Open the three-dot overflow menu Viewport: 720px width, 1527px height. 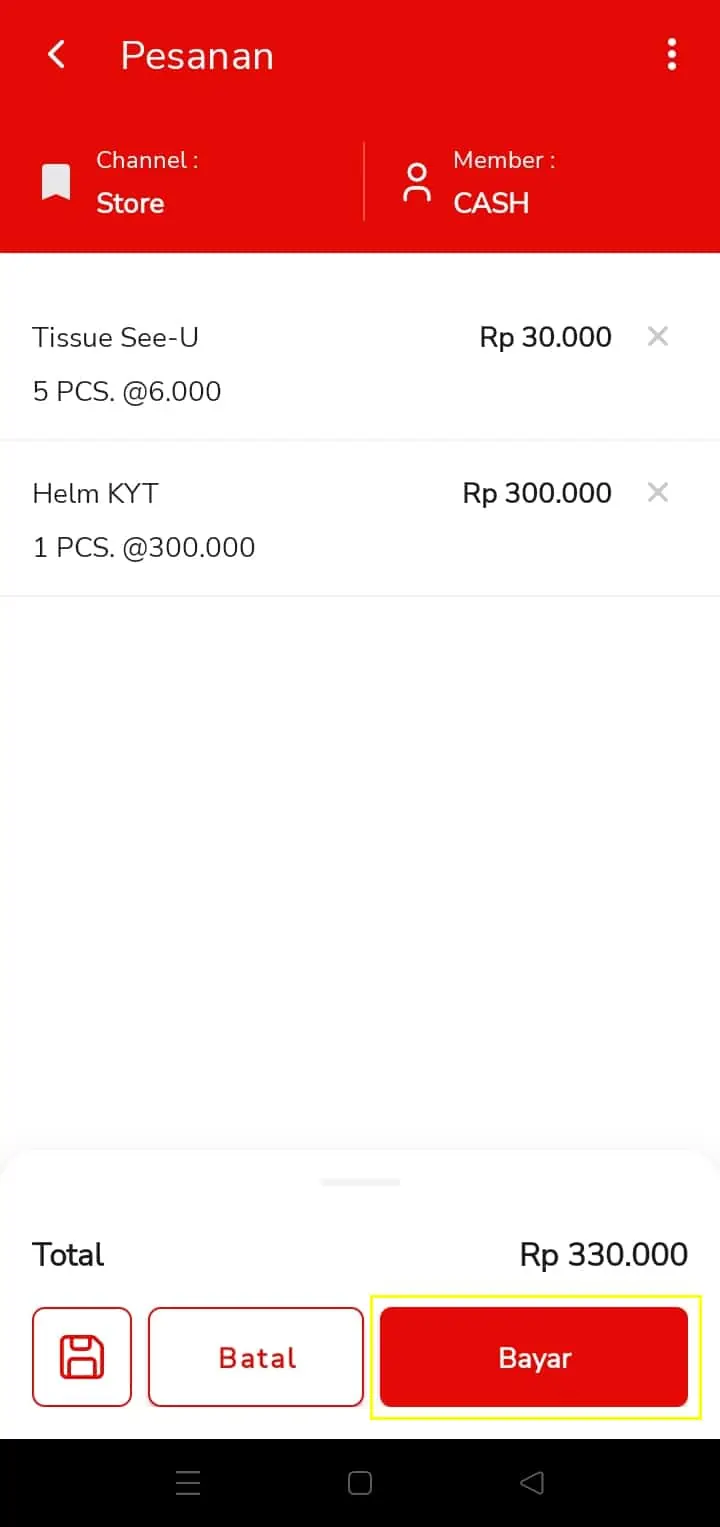(x=672, y=55)
